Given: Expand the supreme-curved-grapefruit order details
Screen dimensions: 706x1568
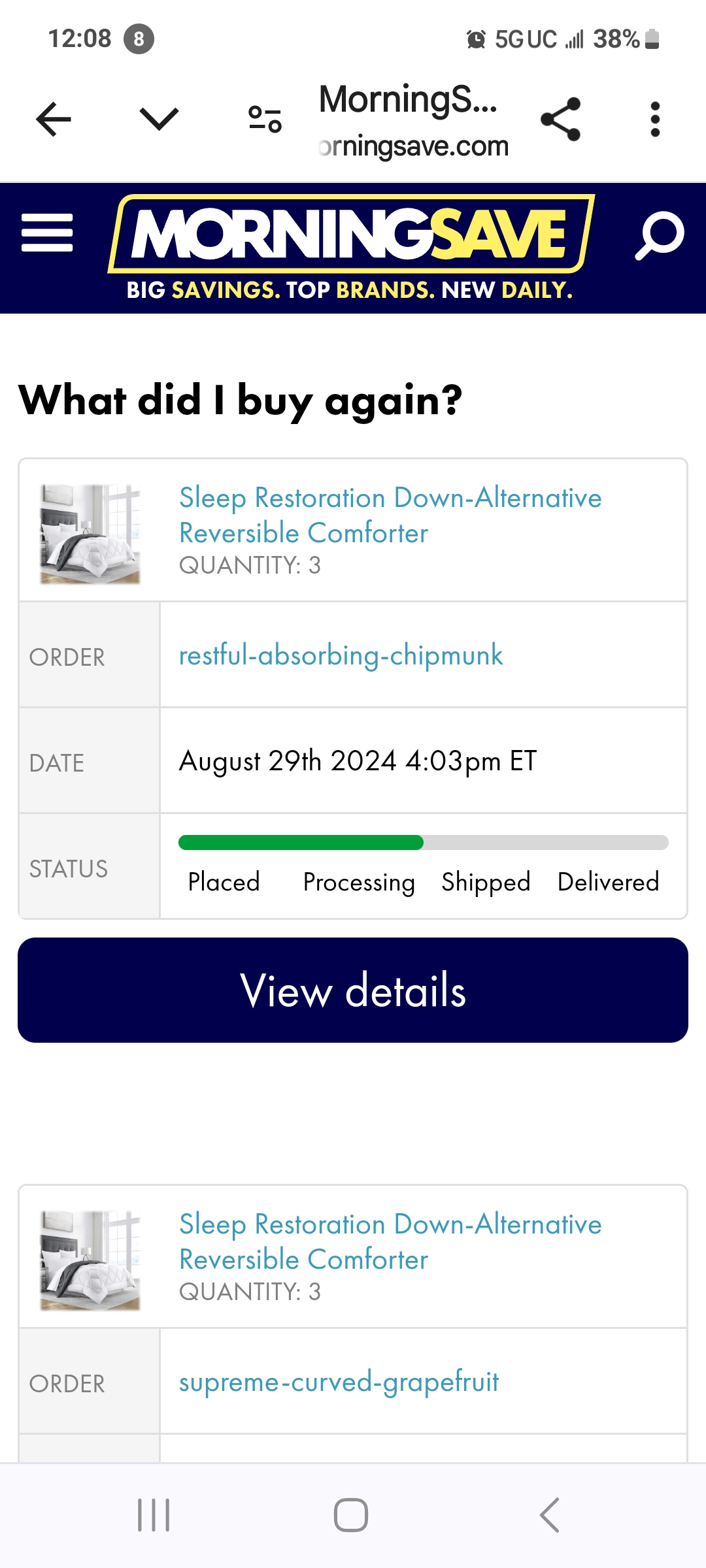Looking at the screenshot, I should [339, 1382].
